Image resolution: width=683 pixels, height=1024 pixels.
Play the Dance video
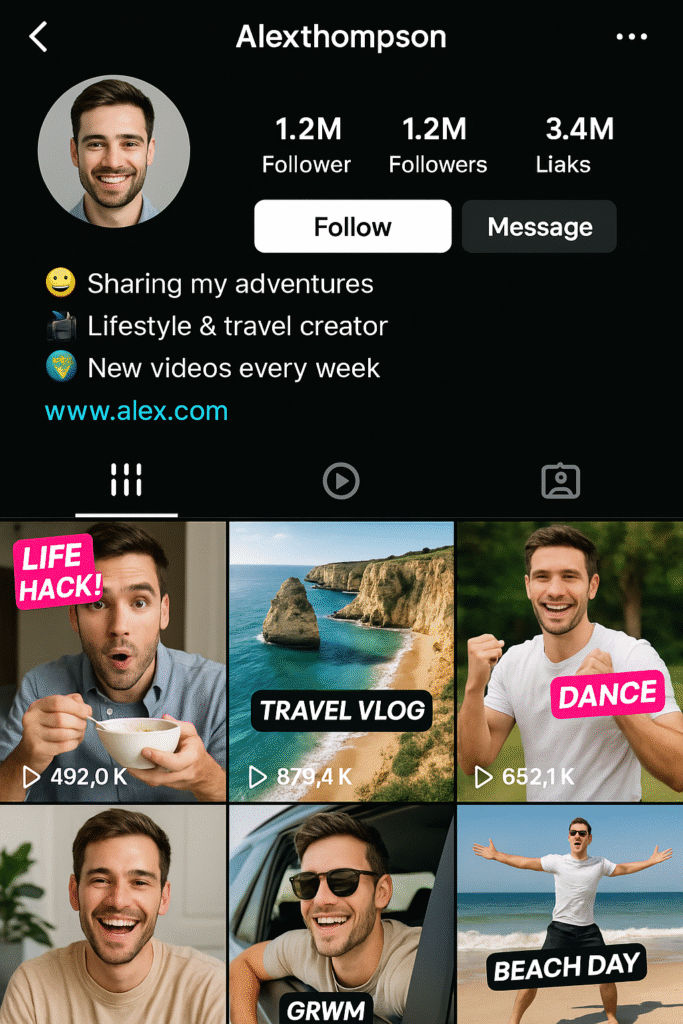[x=570, y=660]
